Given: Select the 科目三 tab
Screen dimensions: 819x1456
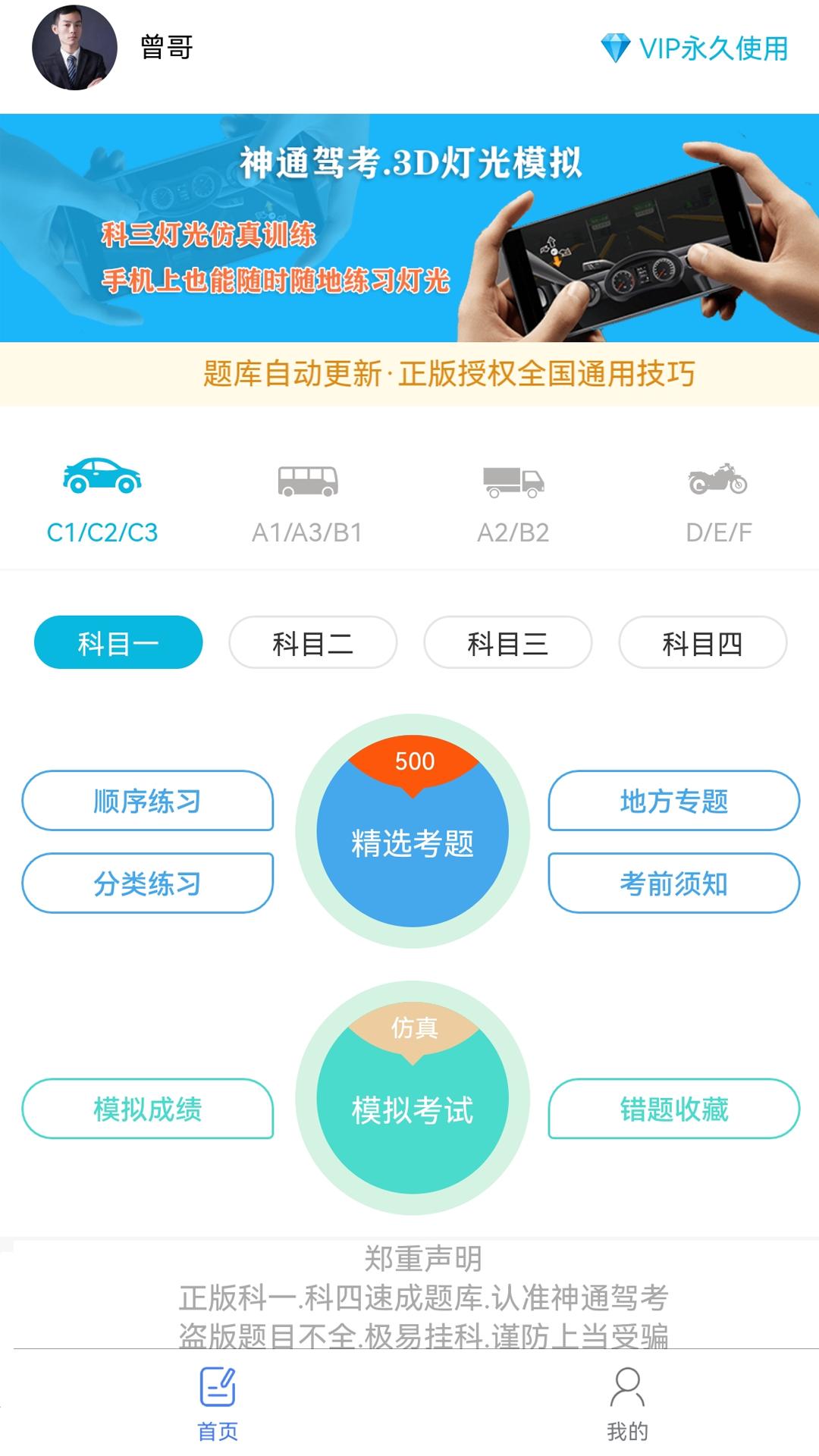Looking at the screenshot, I should click(506, 642).
